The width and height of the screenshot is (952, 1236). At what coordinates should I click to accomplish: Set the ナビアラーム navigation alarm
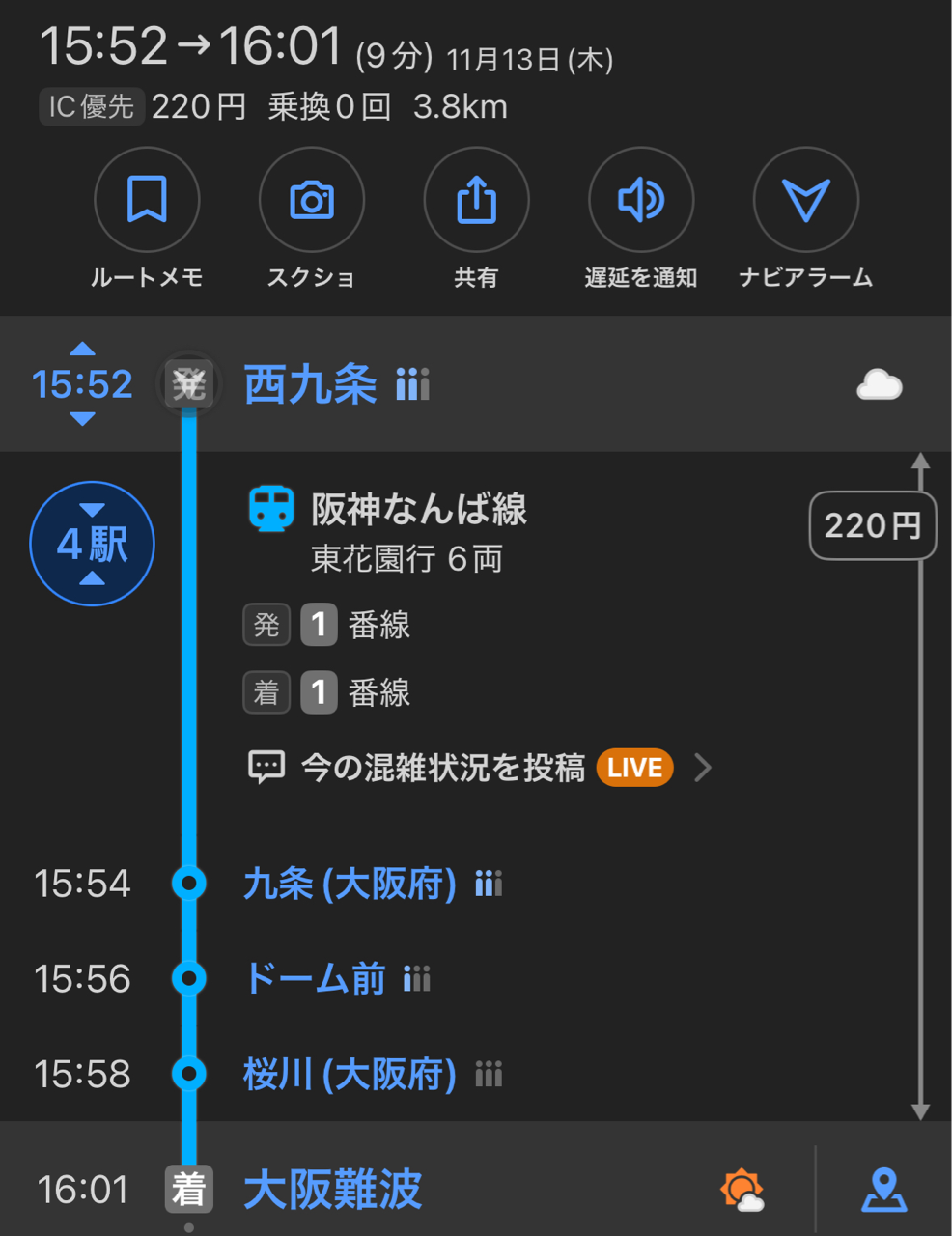(x=805, y=200)
